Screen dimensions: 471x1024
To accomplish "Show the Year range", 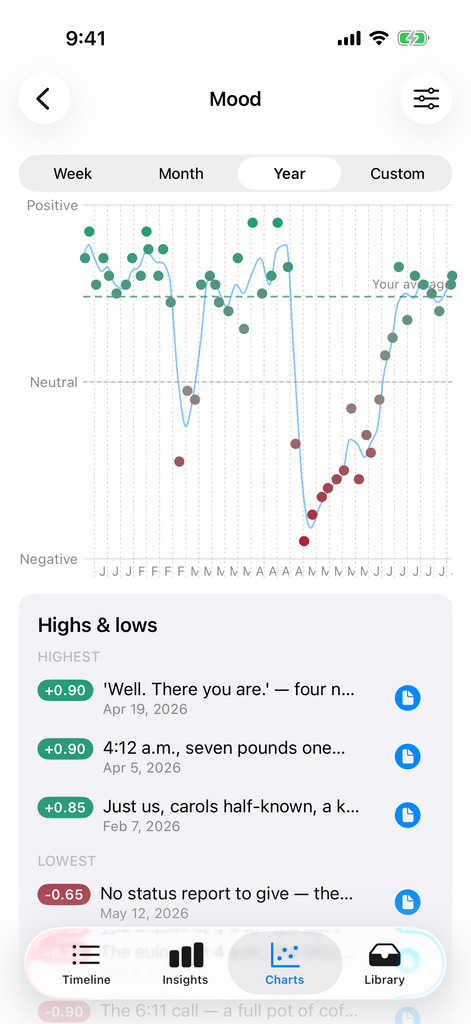I will point(289,174).
